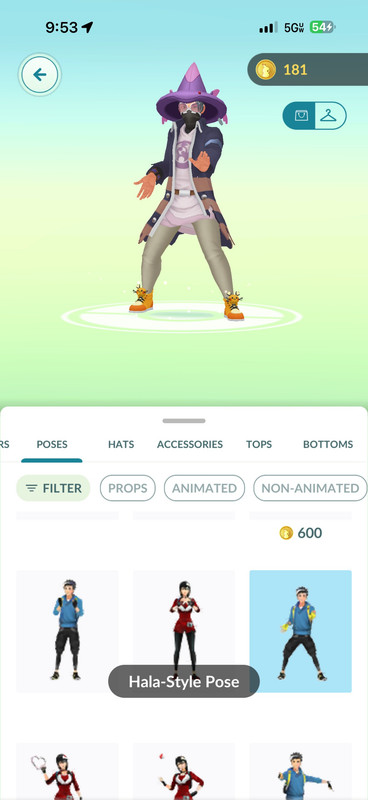Viewport: 368px width, 800px height.
Task: Switch to the wardrobe hanger view
Action: pyautogui.click(x=330, y=116)
